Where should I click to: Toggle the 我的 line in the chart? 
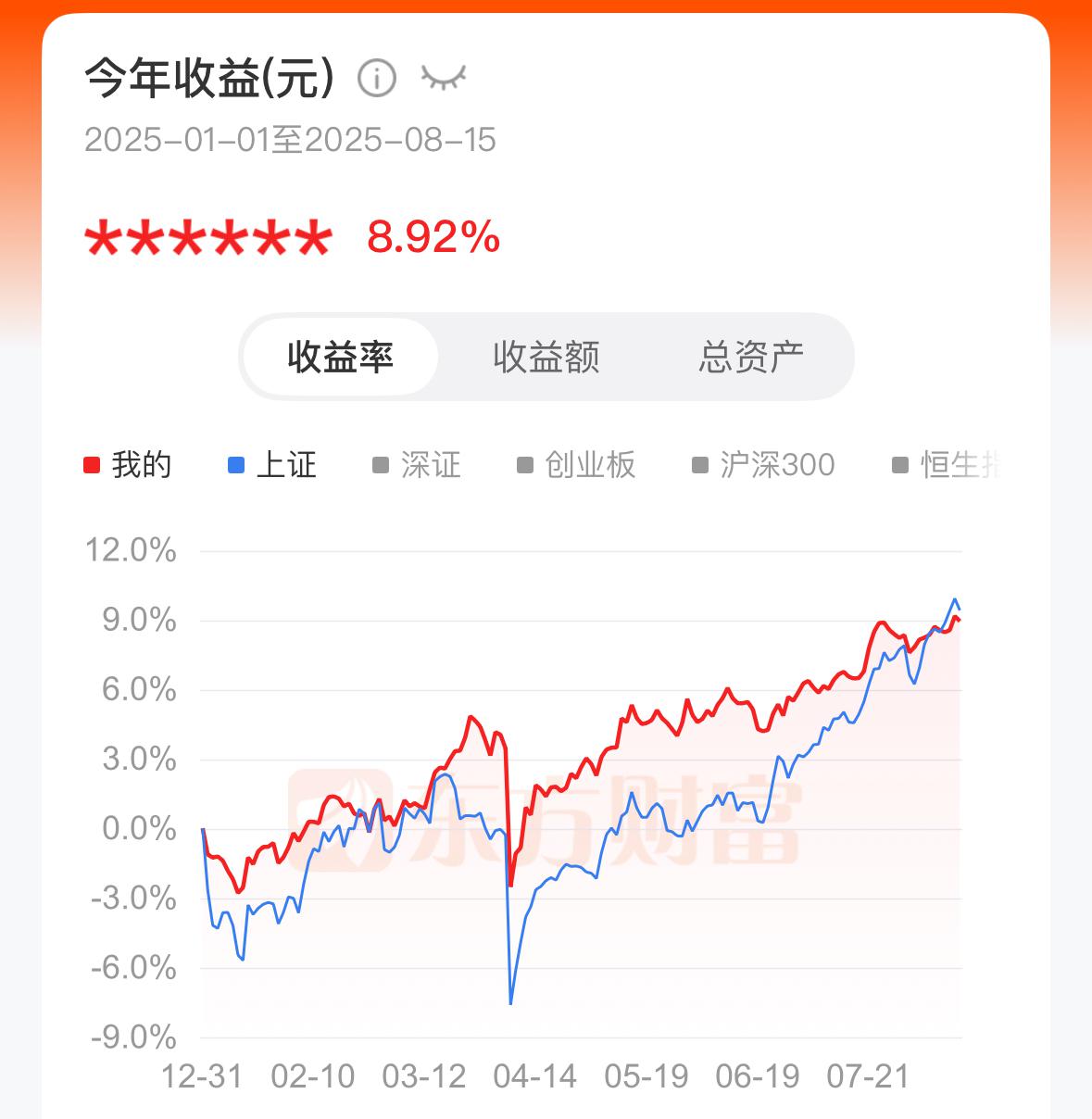click(128, 465)
